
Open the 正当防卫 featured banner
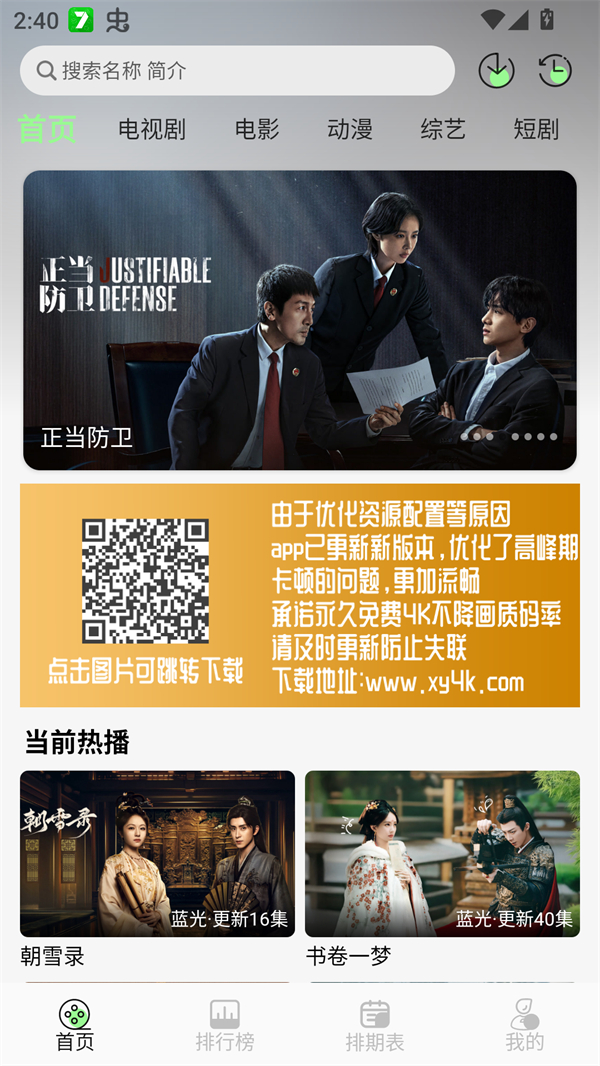pyautogui.click(x=300, y=320)
